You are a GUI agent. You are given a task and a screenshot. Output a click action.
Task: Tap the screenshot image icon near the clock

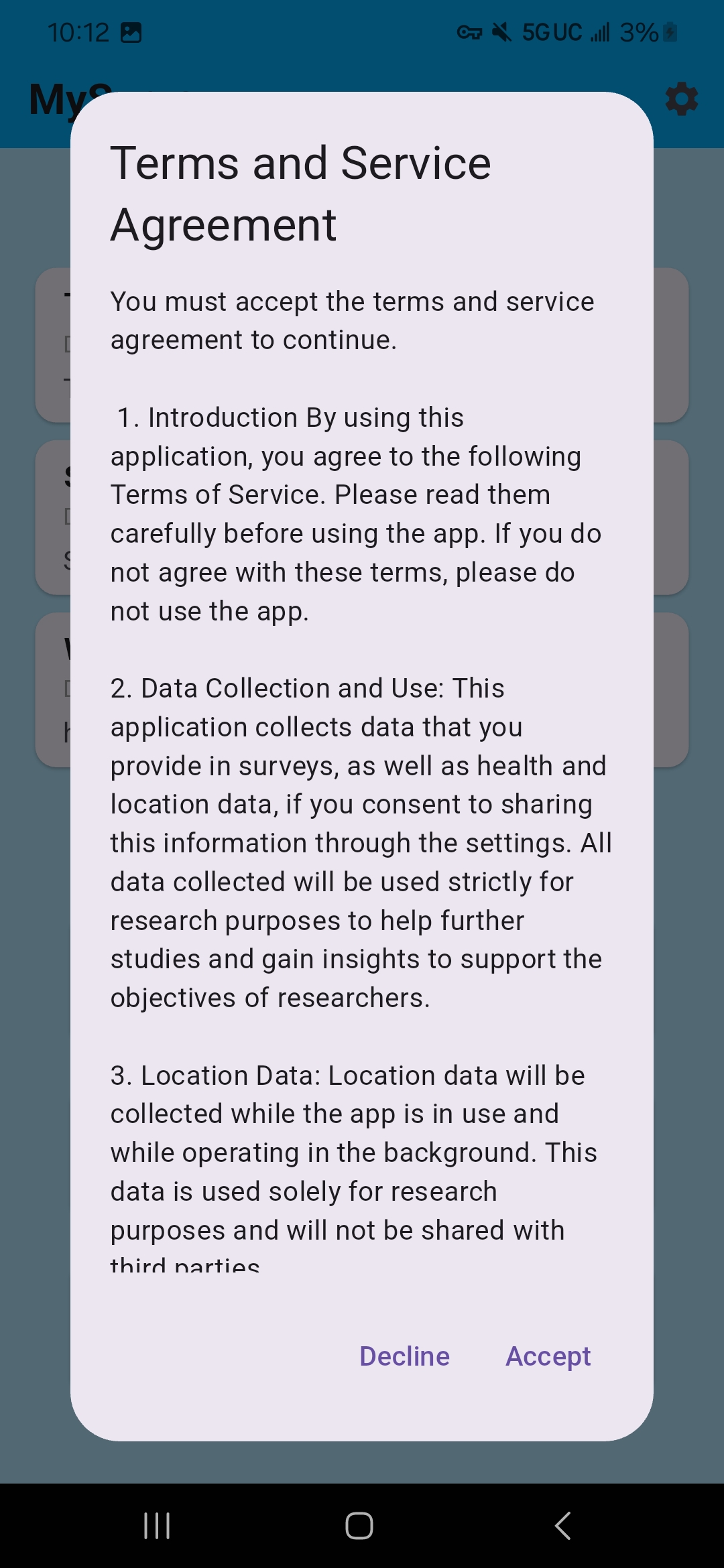click(x=131, y=31)
